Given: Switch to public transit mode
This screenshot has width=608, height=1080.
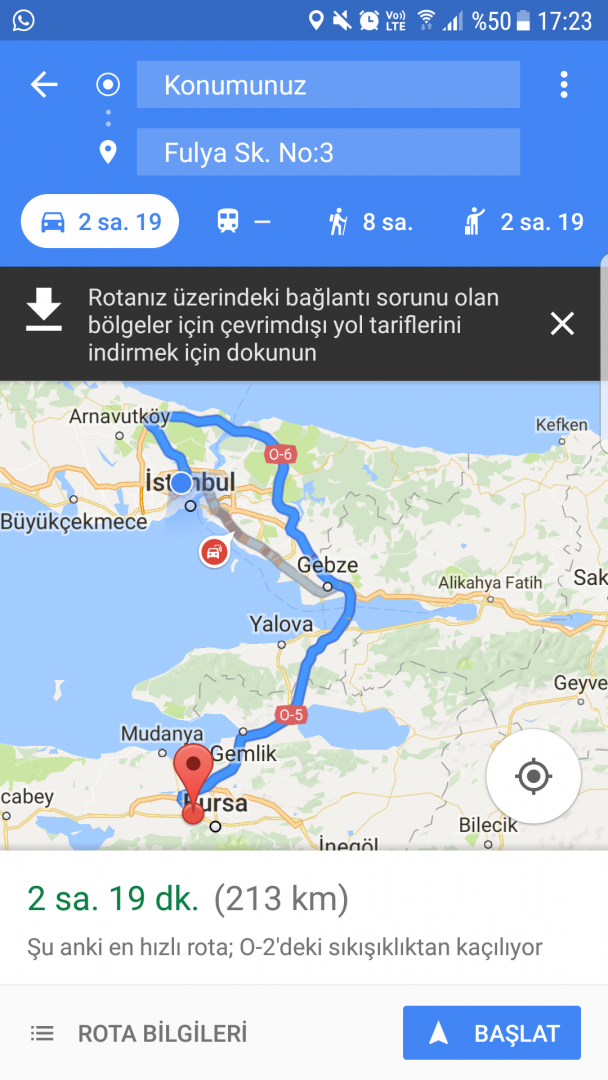Looking at the screenshot, I should 243,221.
